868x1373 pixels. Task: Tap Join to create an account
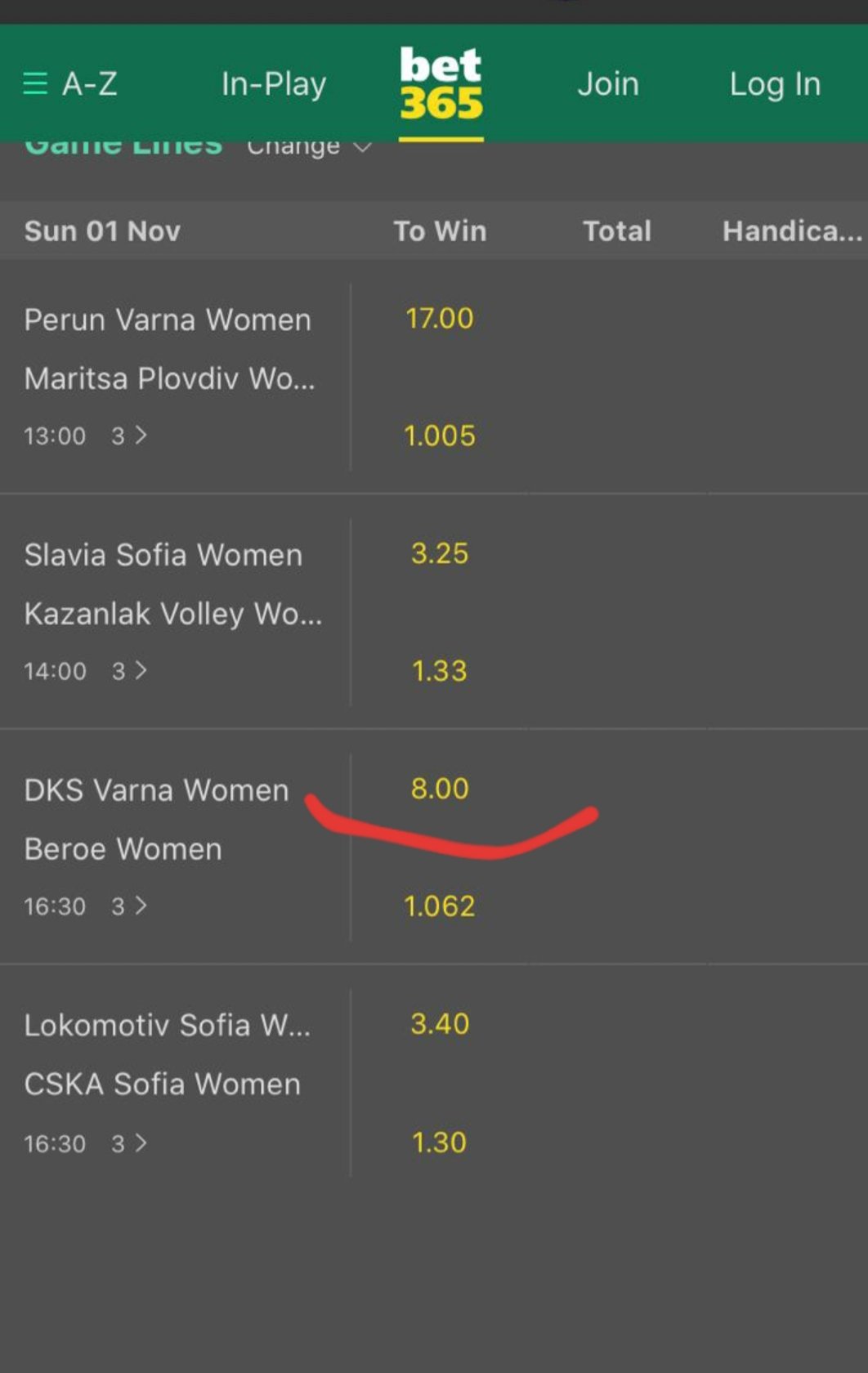(608, 83)
